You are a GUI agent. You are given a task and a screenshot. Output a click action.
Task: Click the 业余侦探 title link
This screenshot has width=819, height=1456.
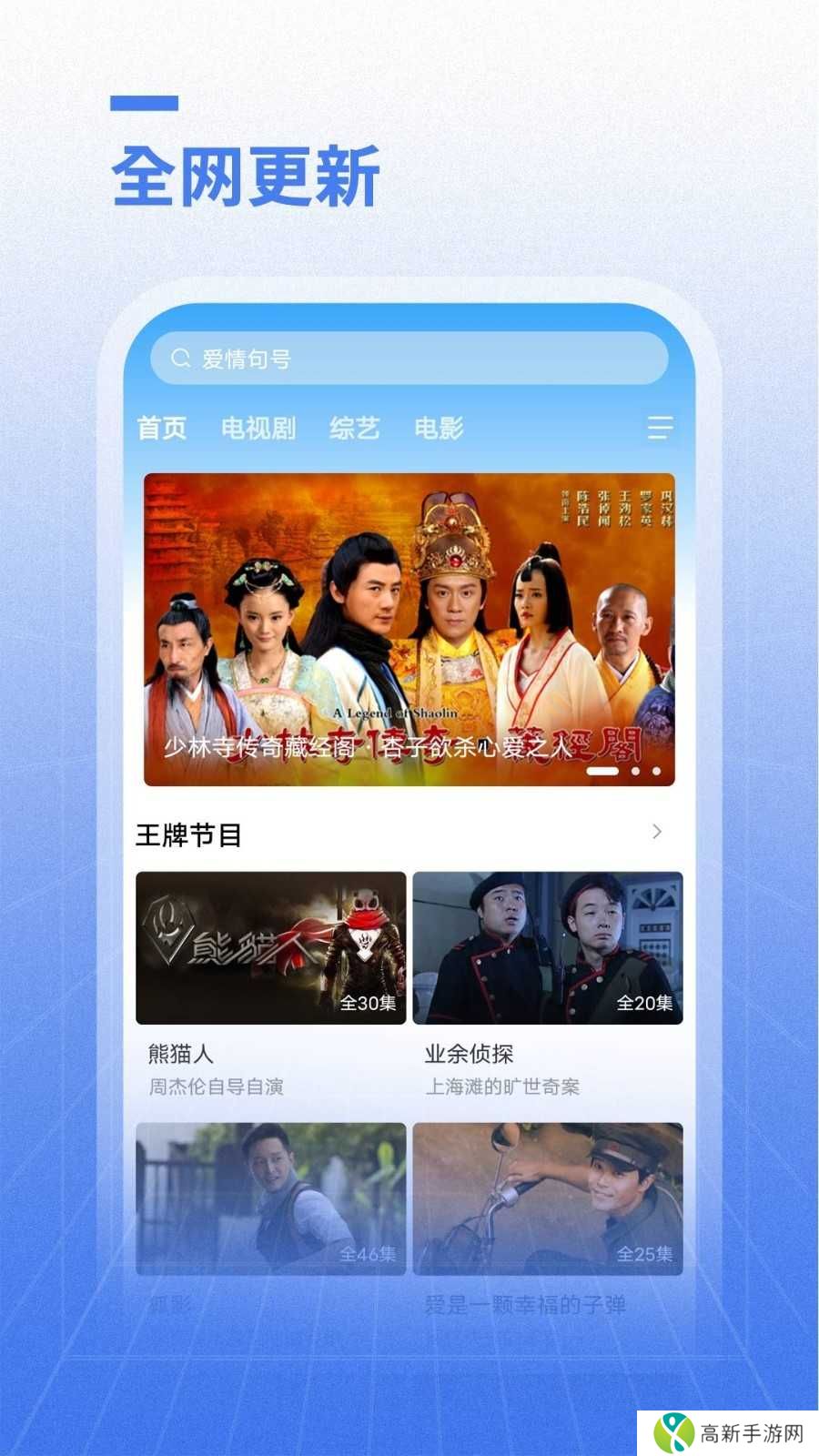pyautogui.click(x=470, y=1053)
